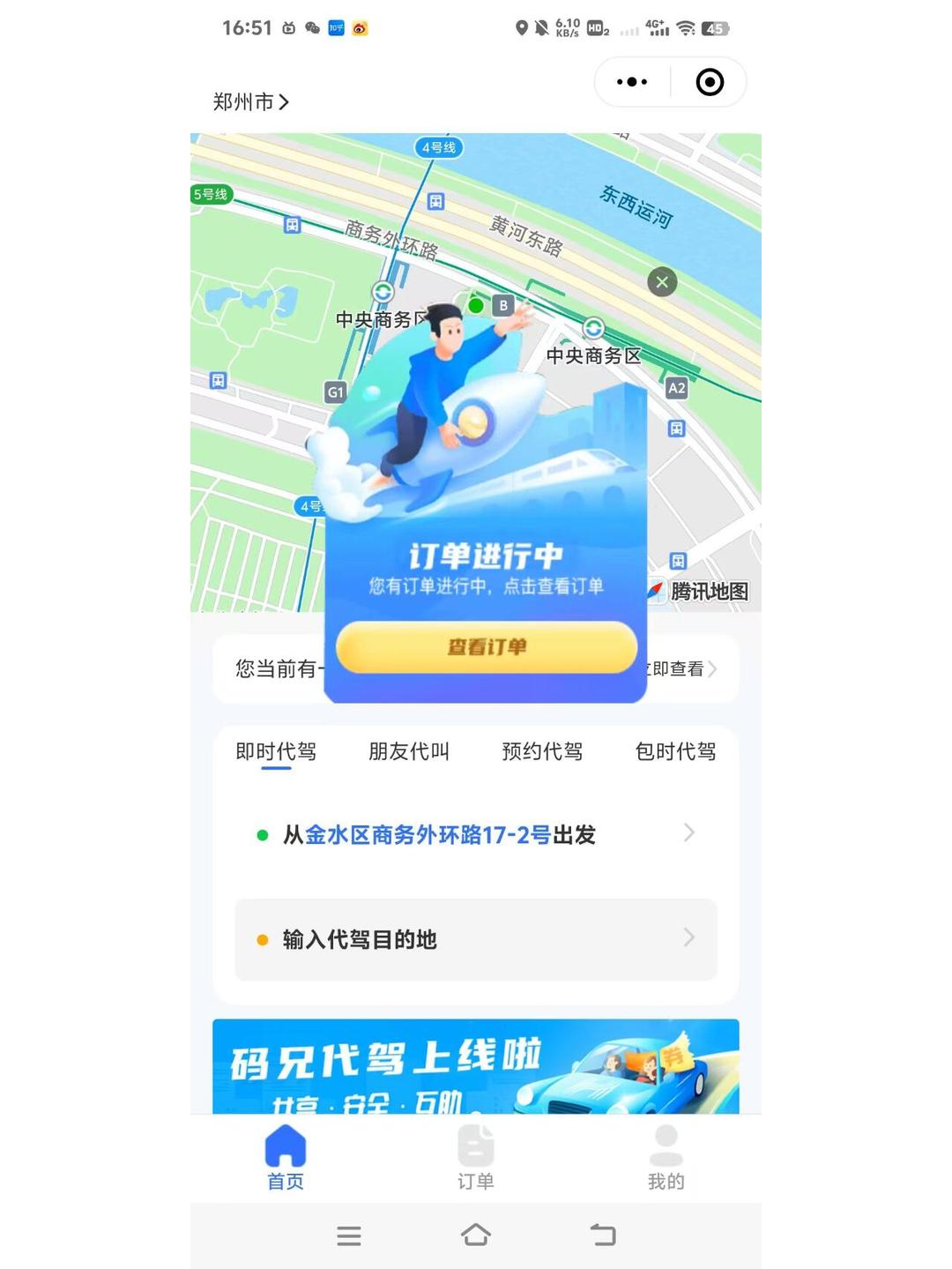Tap the green departure dot icon
This screenshot has height=1269, width=952.
click(261, 834)
